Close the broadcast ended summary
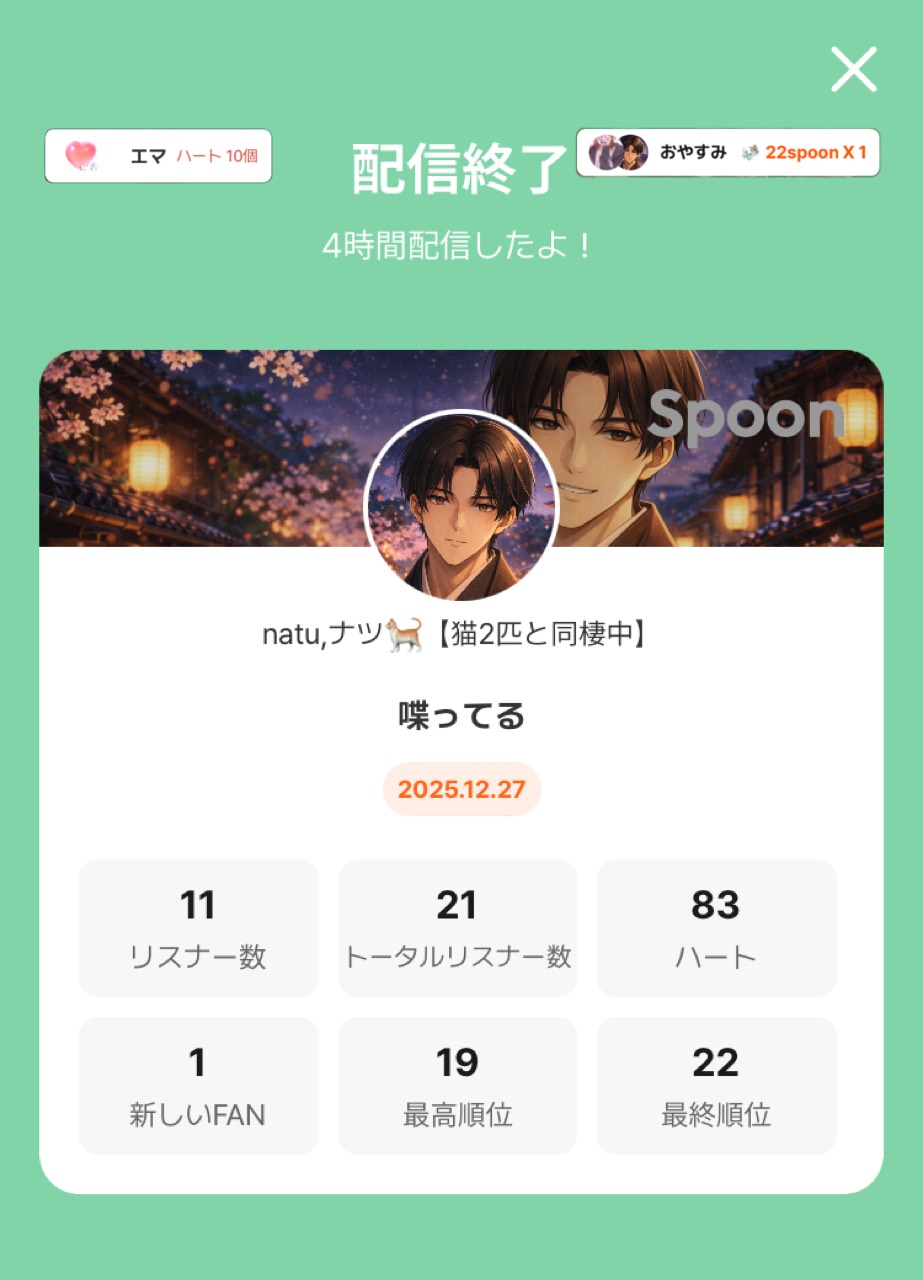This screenshot has width=923, height=1280. point(853,70)
